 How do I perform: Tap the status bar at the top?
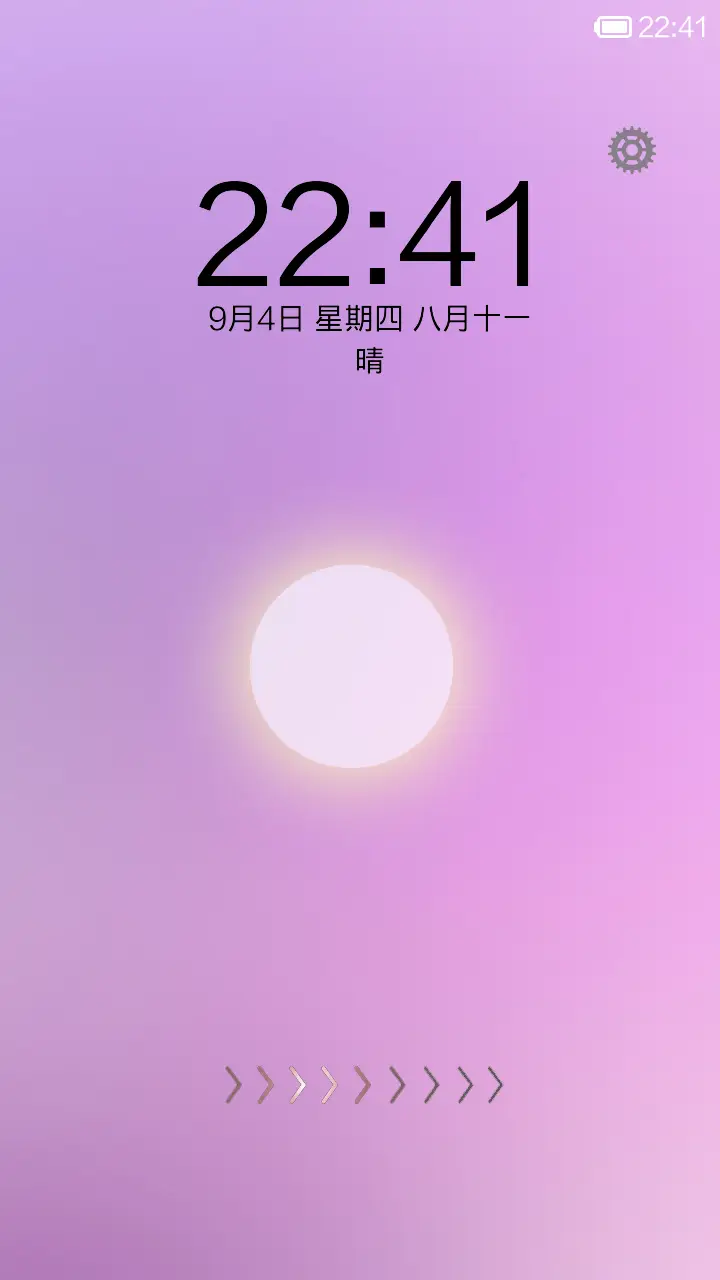(x=360, y=25)
